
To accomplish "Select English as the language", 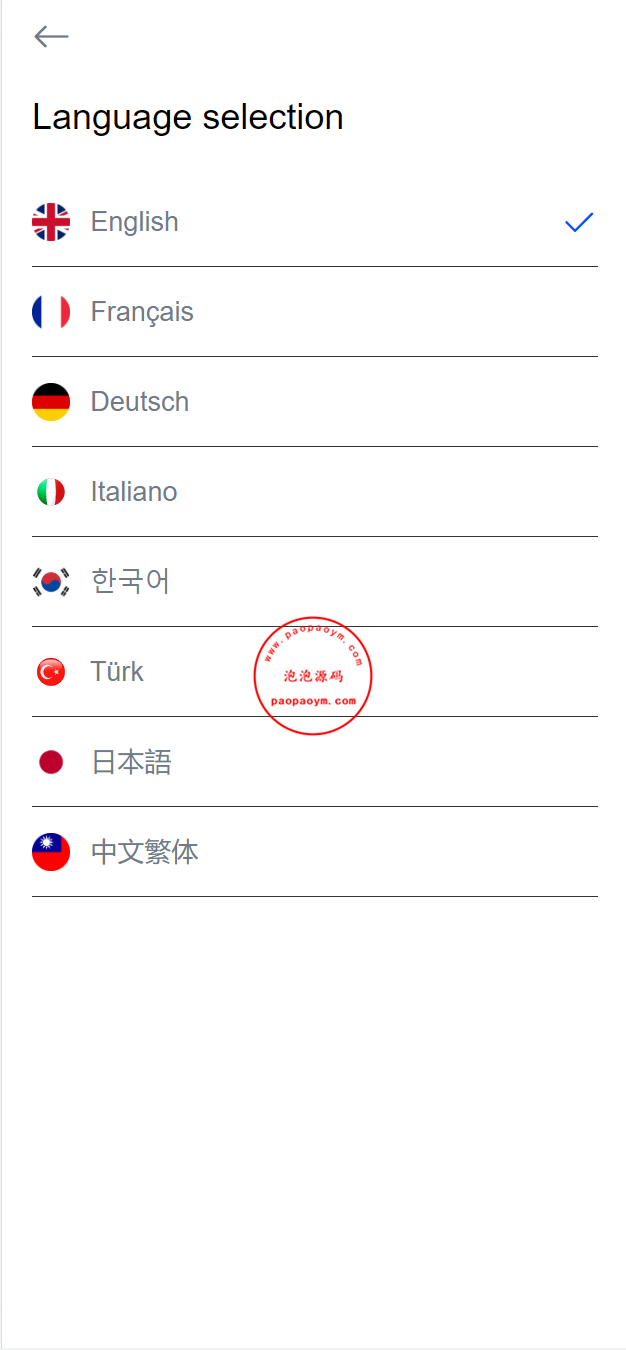I will pyautogui.click(x=315, y=222).
